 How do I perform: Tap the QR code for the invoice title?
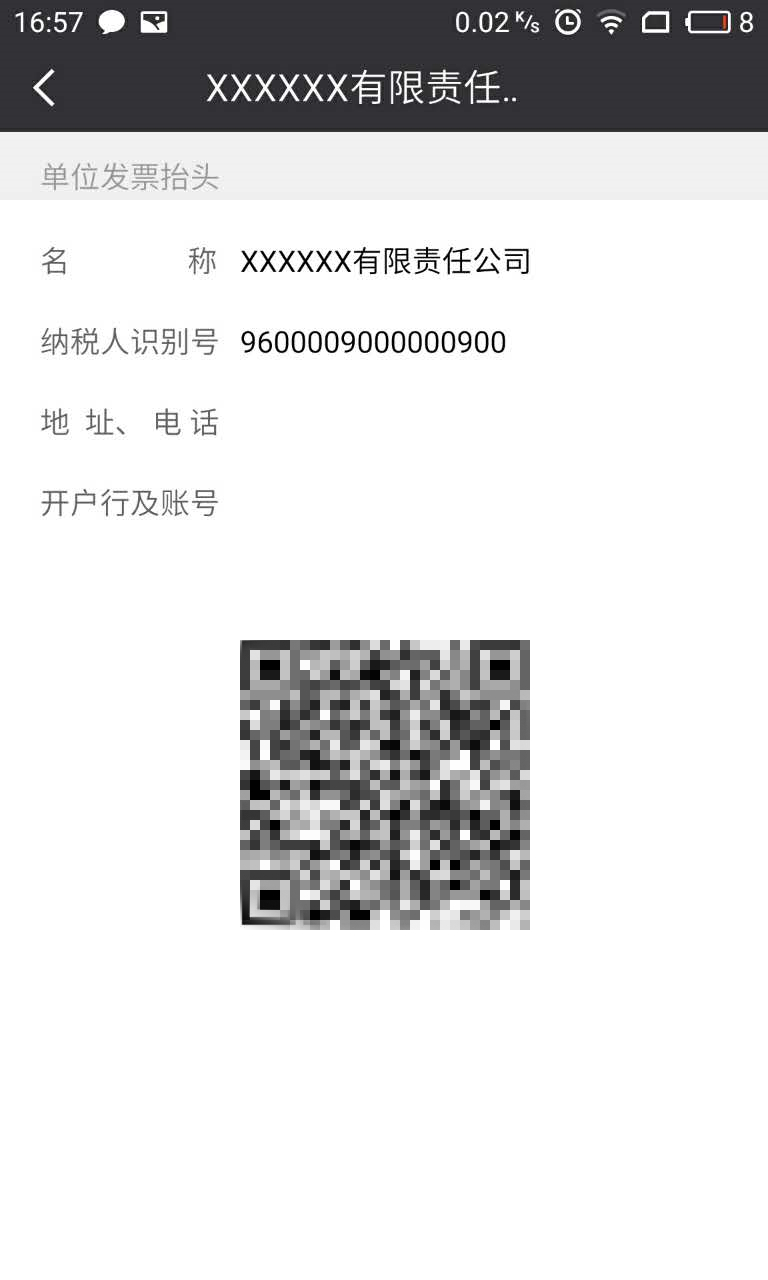pos(384,784)
